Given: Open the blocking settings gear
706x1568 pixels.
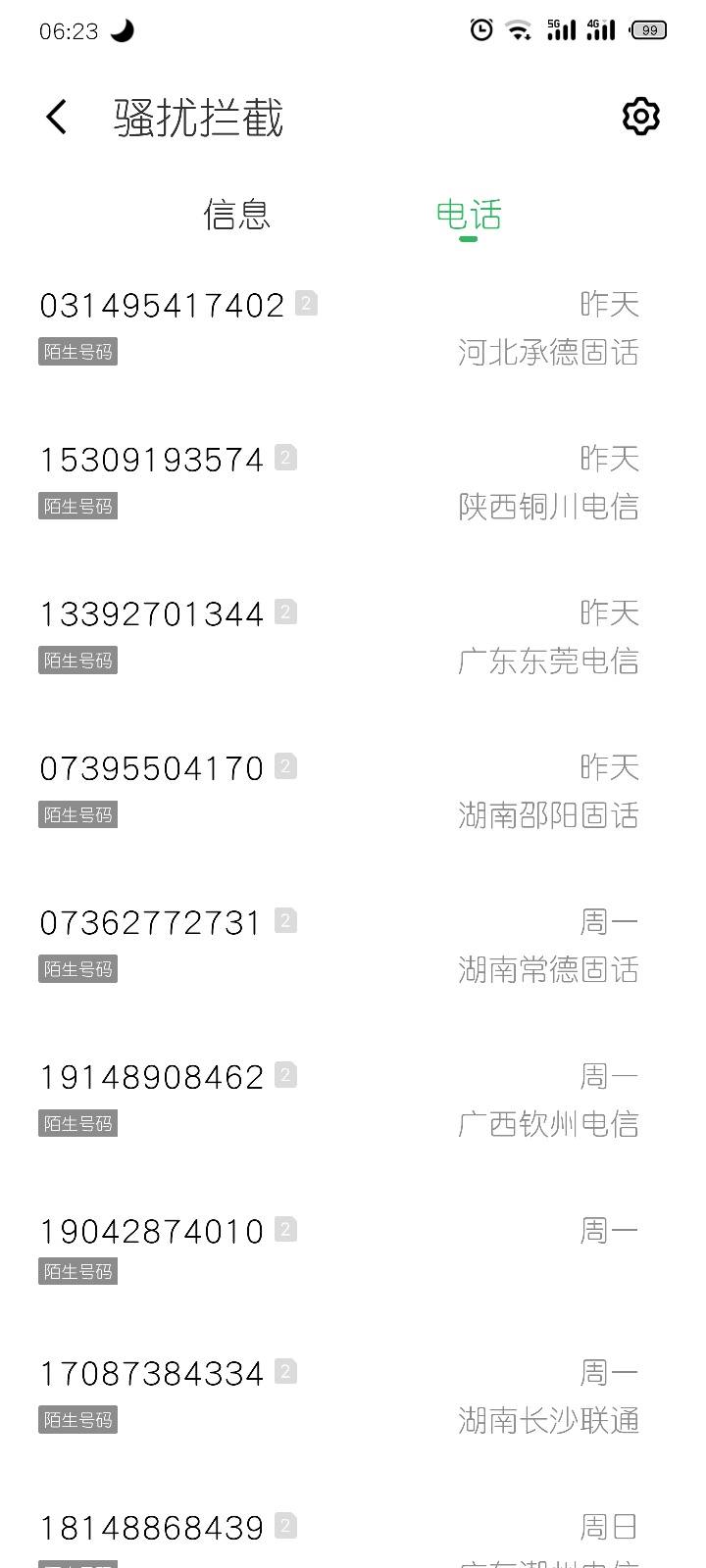Looking at the screenshot, I should (641, 117).
